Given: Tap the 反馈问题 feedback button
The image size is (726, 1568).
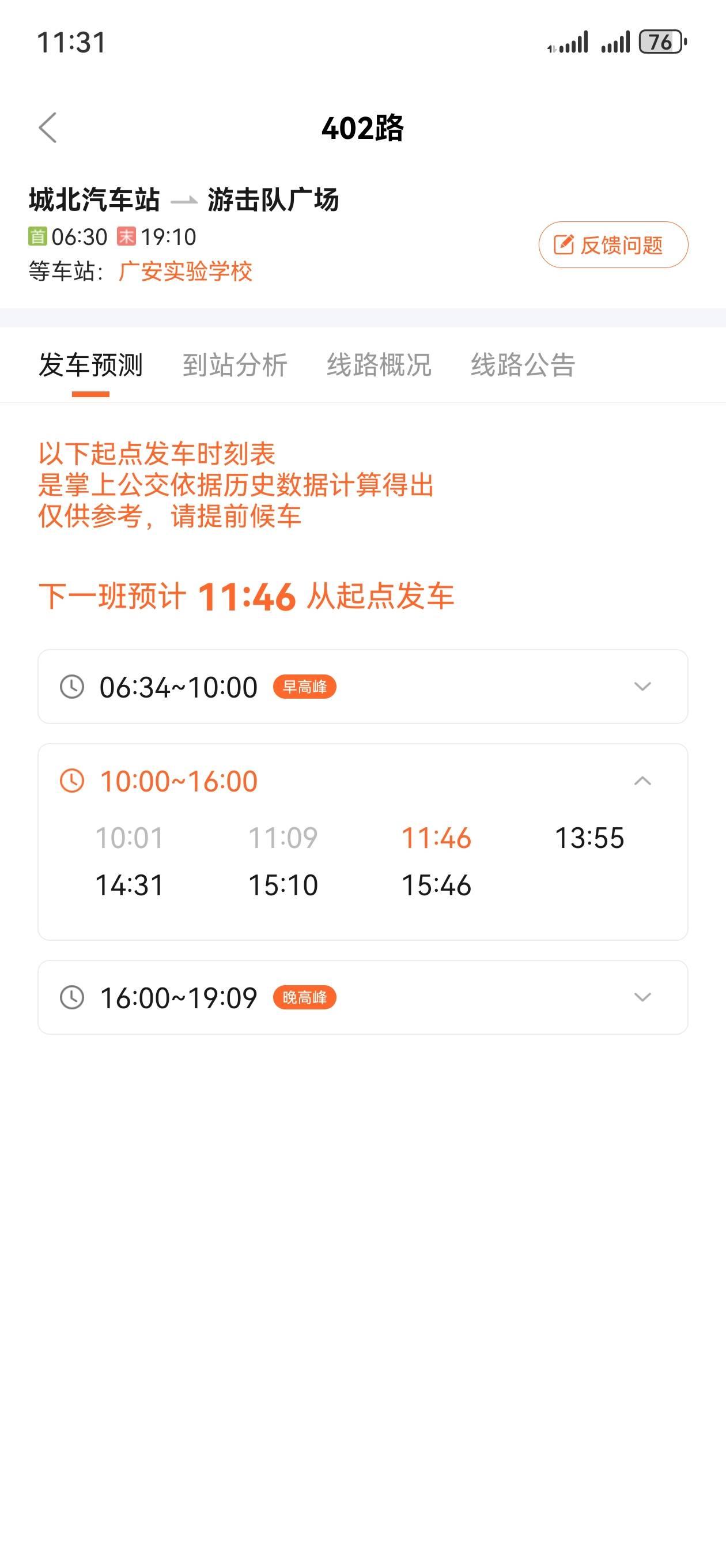Looking at the screenshot, I should (x=613, y=244).
